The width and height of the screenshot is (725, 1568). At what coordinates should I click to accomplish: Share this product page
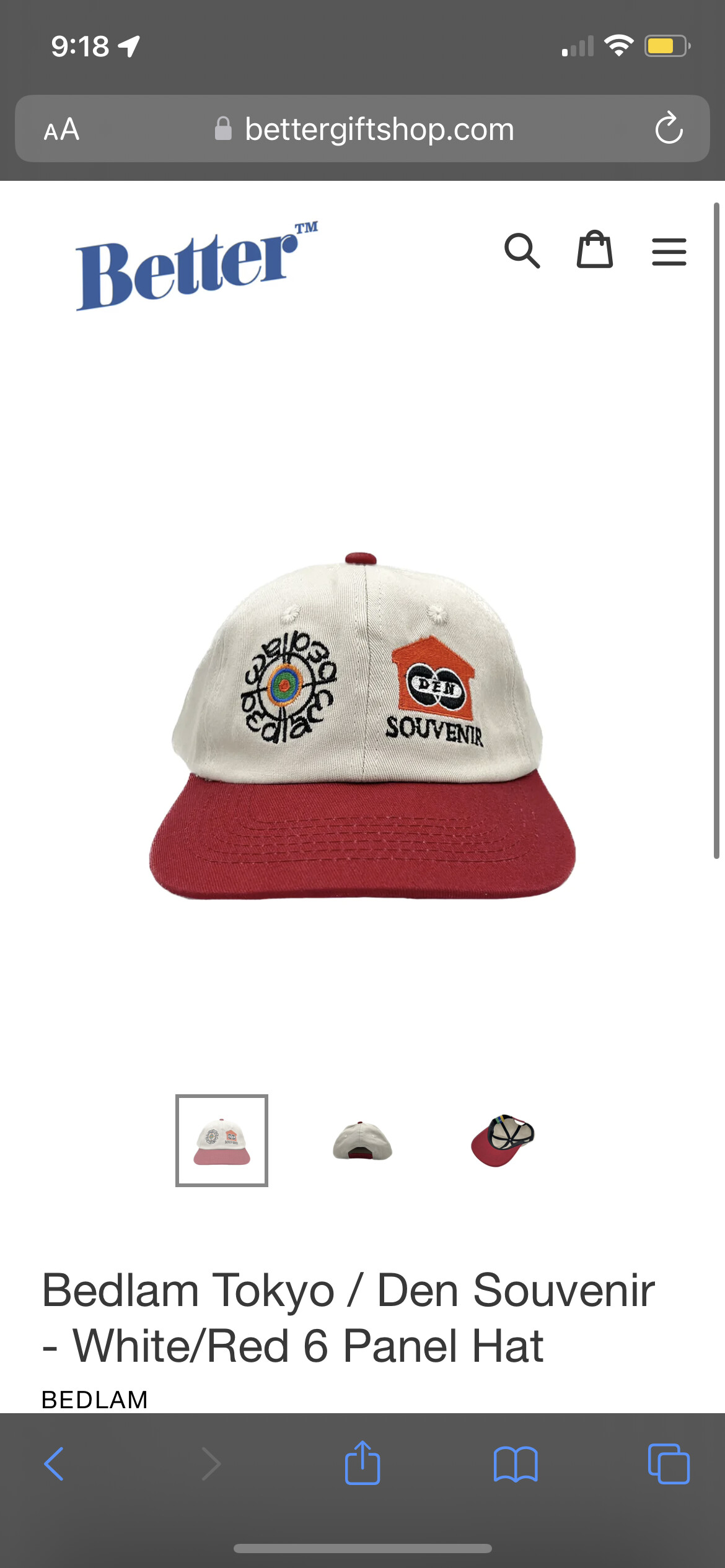[362, 1463]
